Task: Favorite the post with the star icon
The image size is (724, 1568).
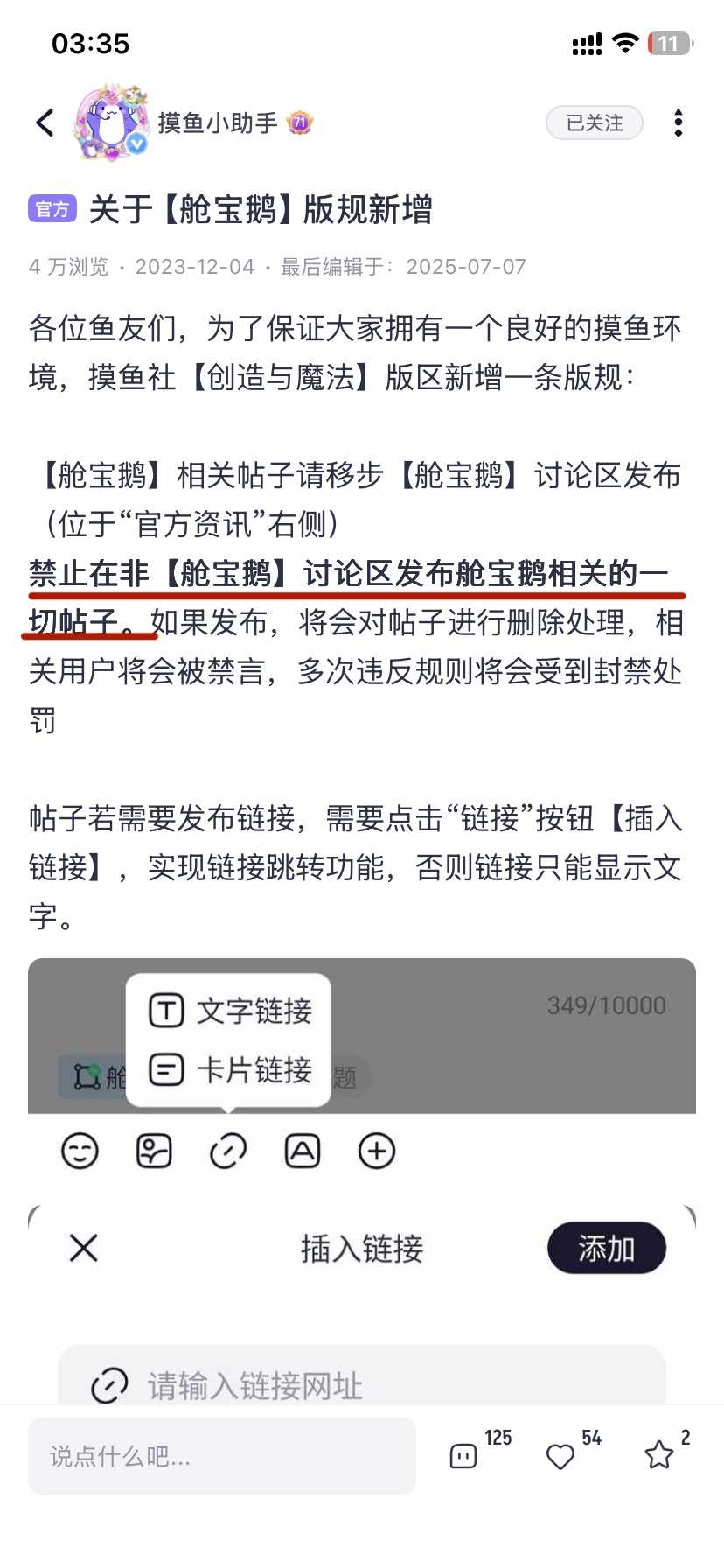Action: pos(659,1456)
